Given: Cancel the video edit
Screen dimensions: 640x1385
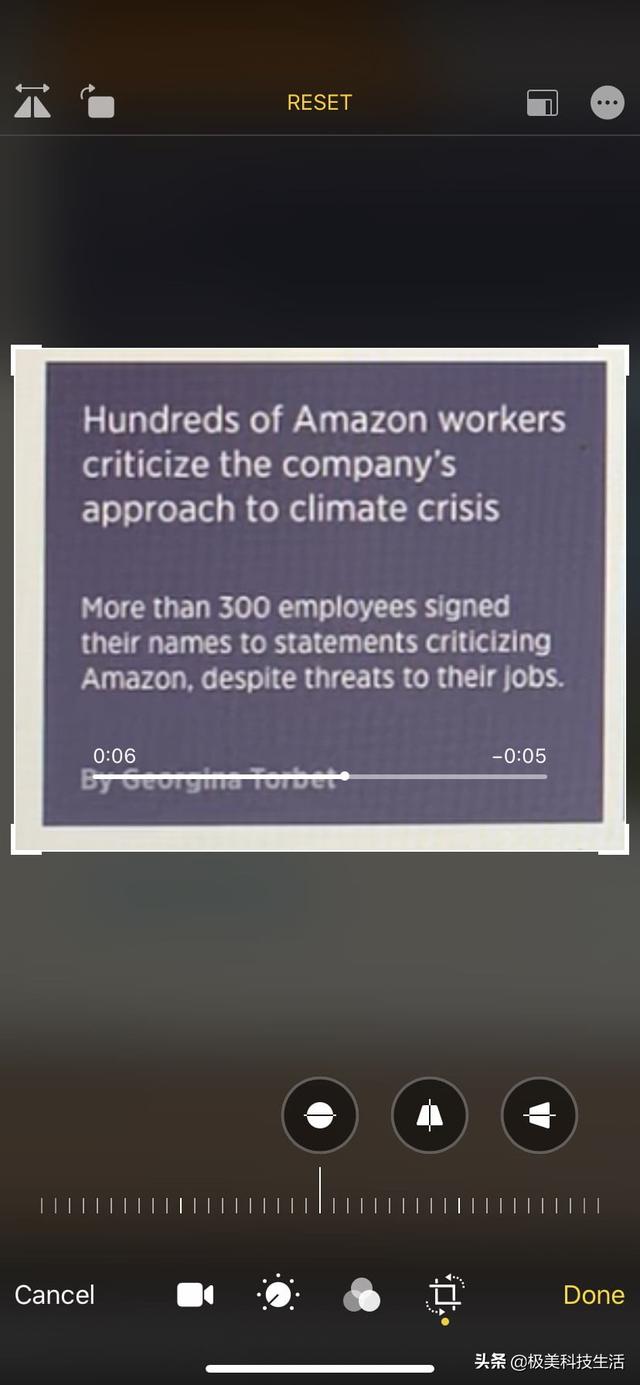Looking at the screenshot, I should 54,1295.
